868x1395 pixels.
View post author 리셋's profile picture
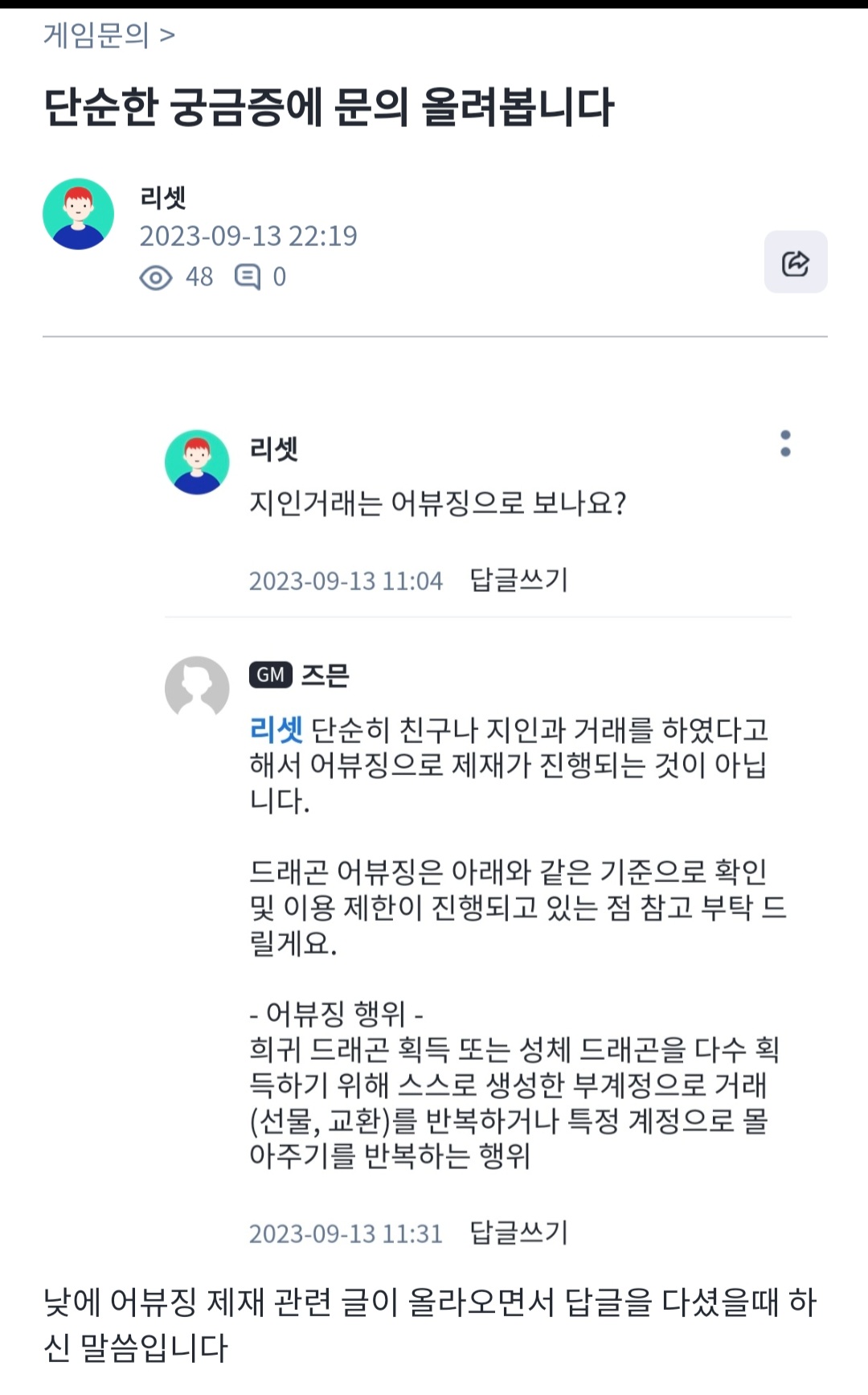click(78, 214)
